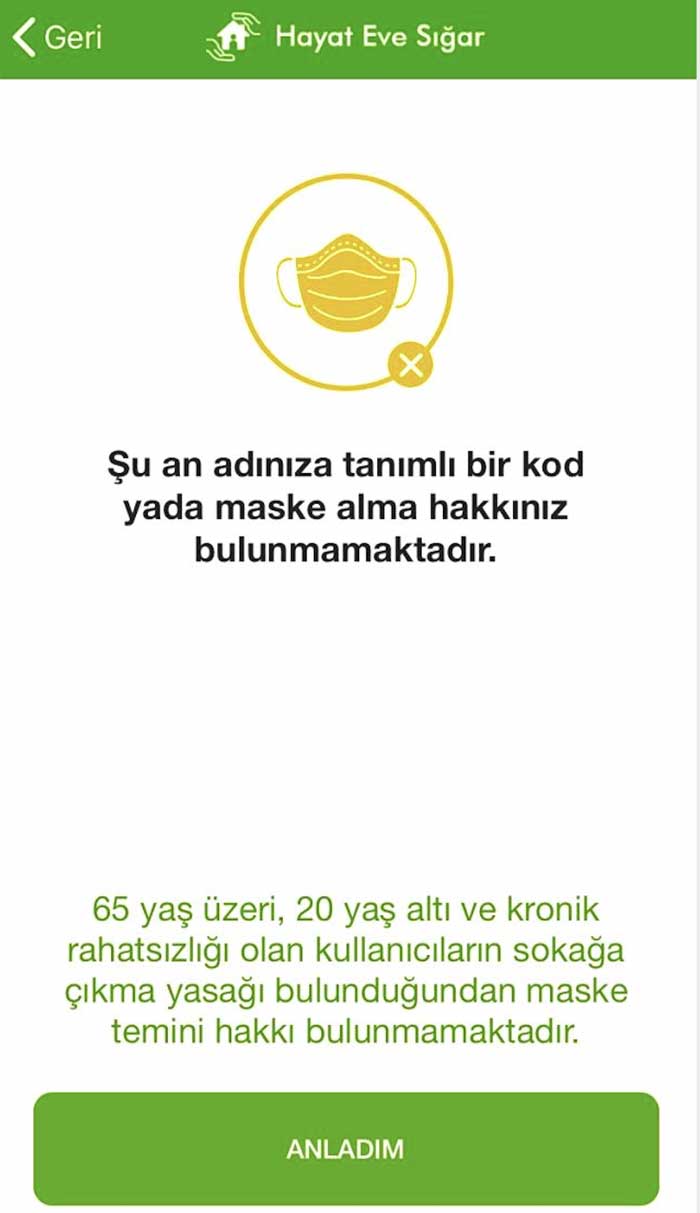Image resolution: width=700 pixels, height=1213 pixels.
Task: Confirm with the ANLADIM button
Action: click(x=346, y=1148)
